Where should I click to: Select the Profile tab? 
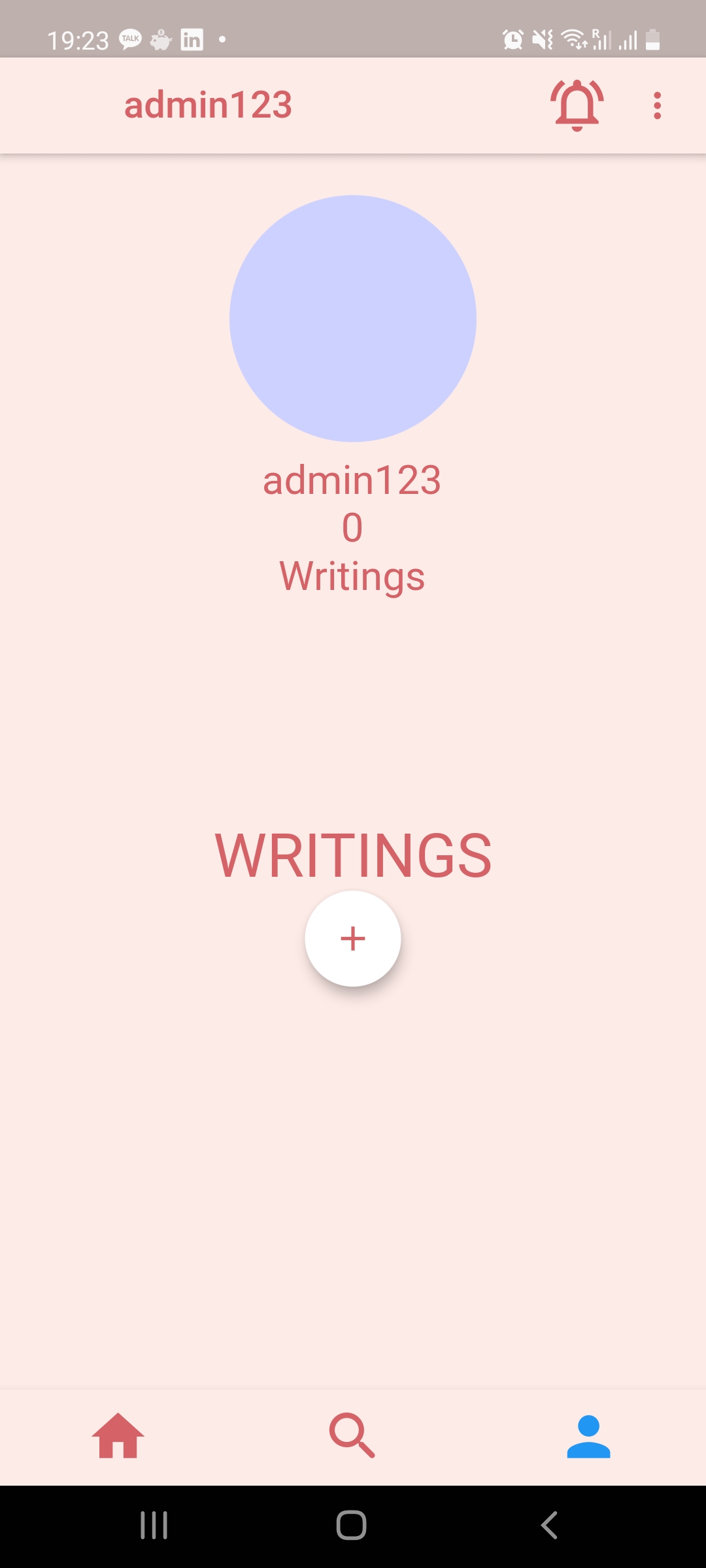click(x=588, y=1436)
